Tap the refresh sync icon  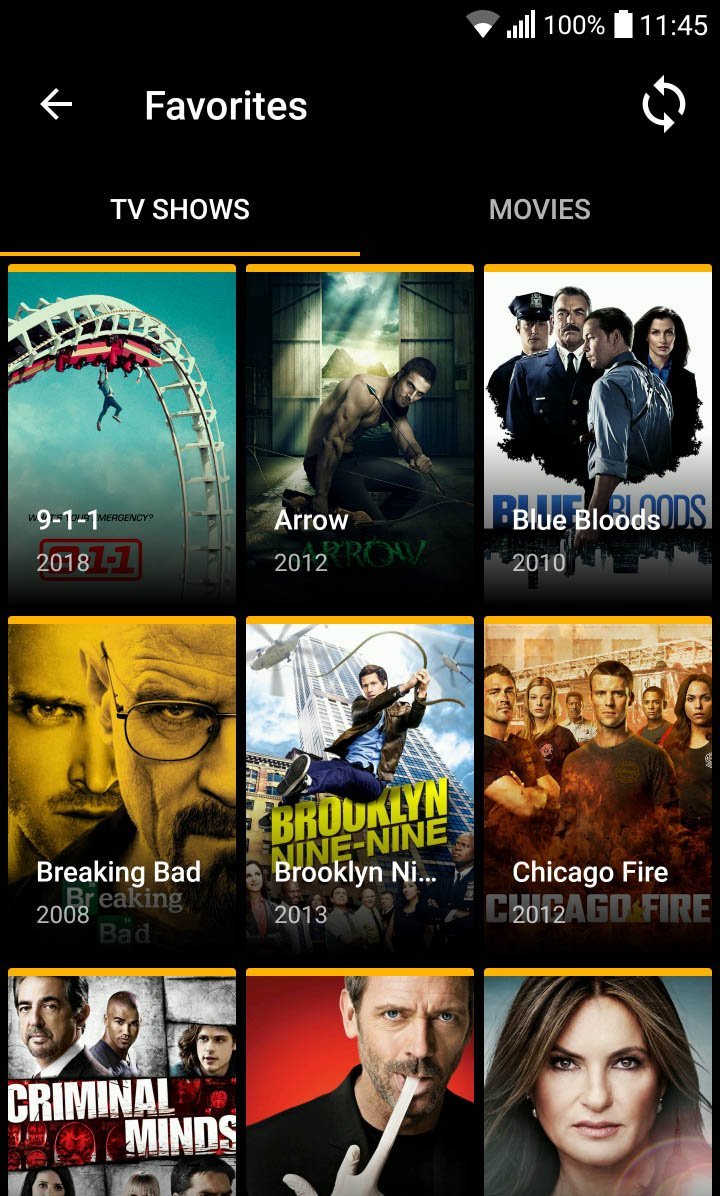(x=663, y=105)
